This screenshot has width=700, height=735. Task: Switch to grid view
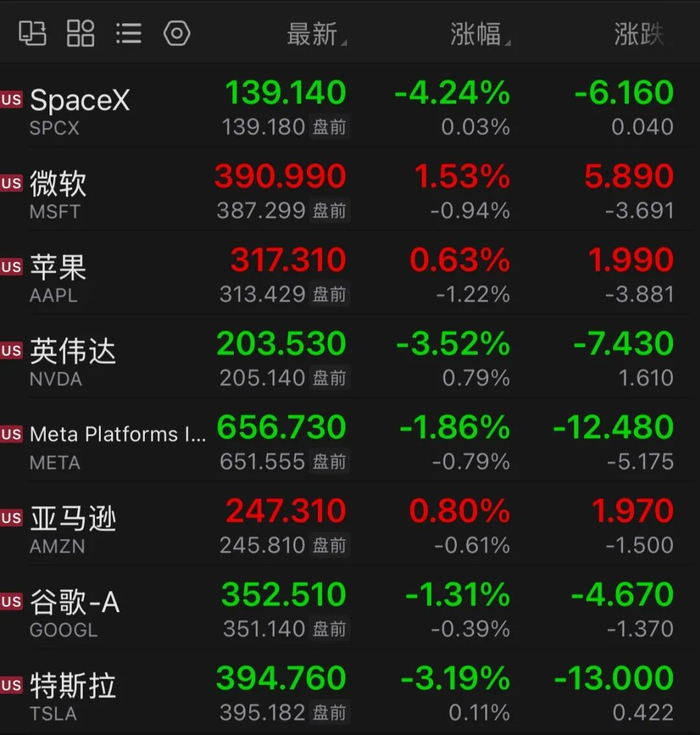pyautogui.click(x=80, y=33)
